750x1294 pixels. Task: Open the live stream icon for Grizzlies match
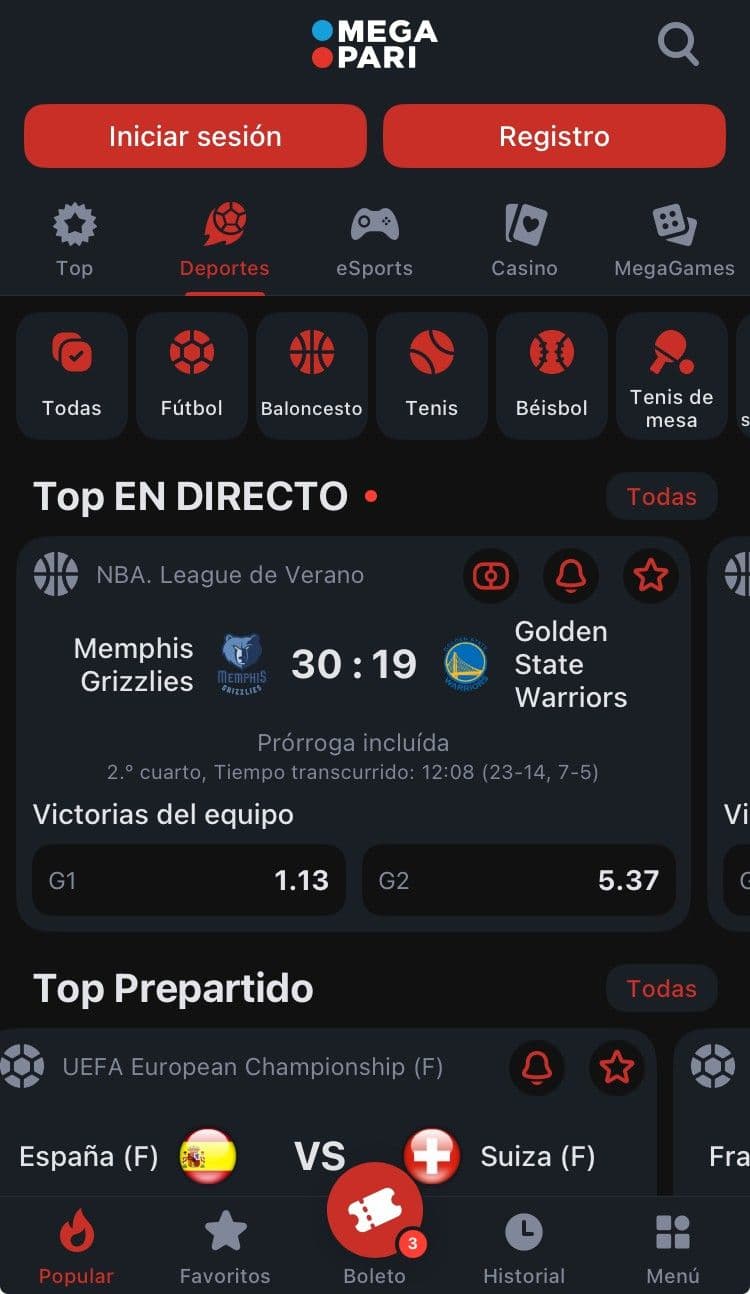pyautogui.click(x=490, y=576)
